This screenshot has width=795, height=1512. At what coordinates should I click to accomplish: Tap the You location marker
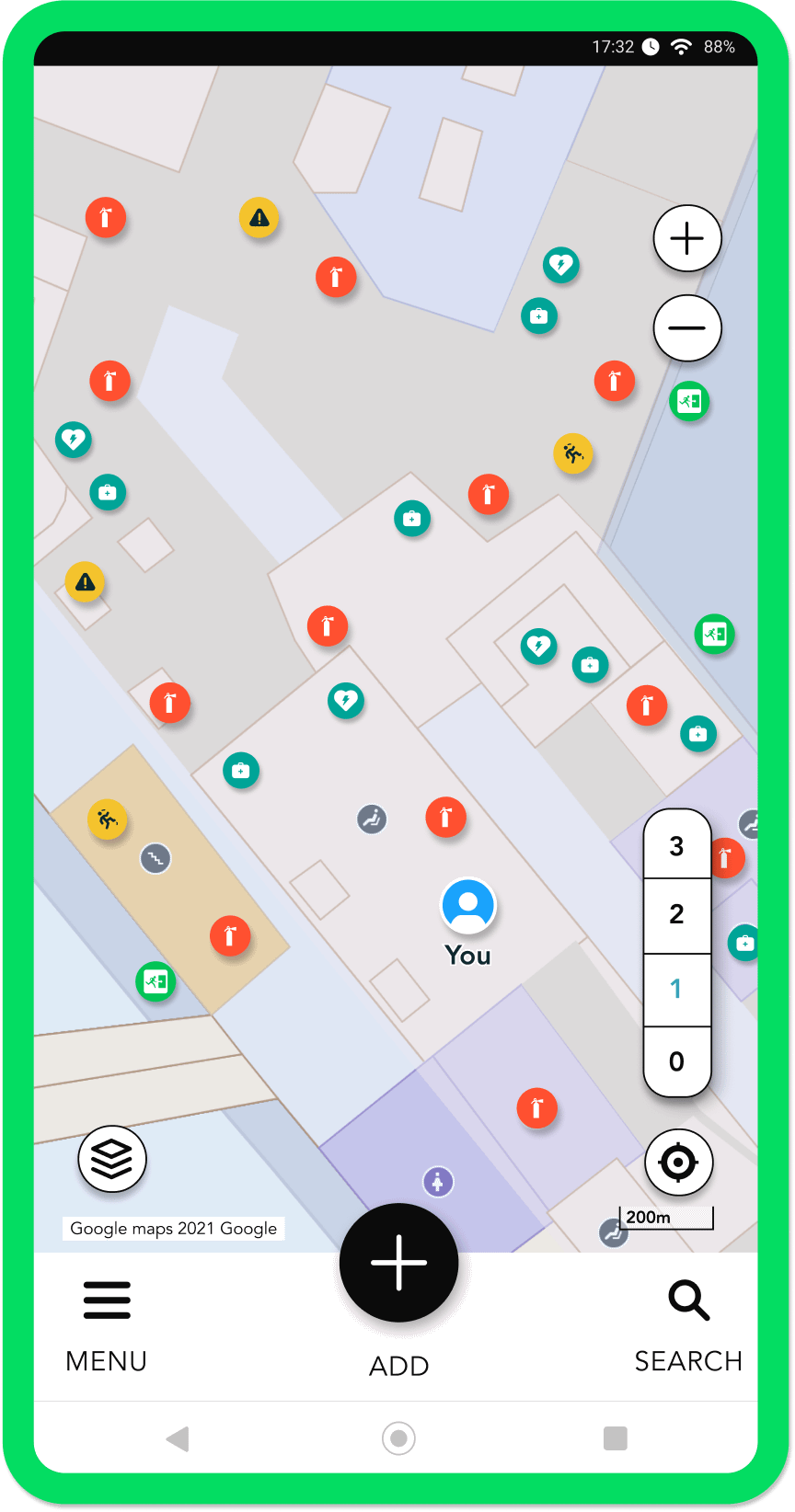click(x=468, y=906)
